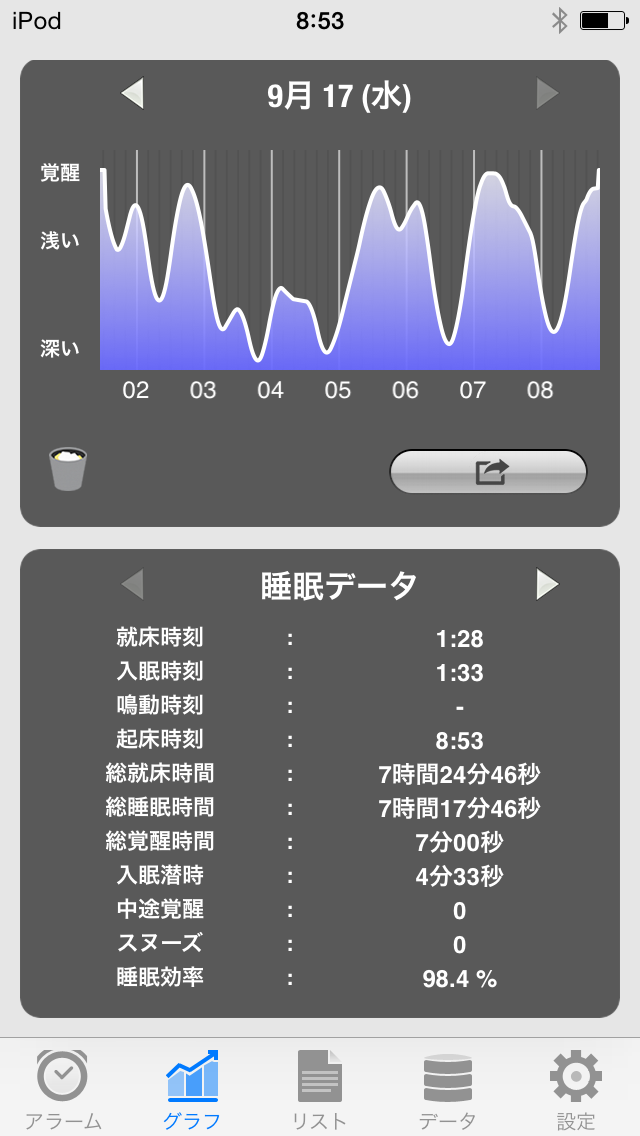
Task: Open the 設定 tab
Action: [x=576, y=1088]
